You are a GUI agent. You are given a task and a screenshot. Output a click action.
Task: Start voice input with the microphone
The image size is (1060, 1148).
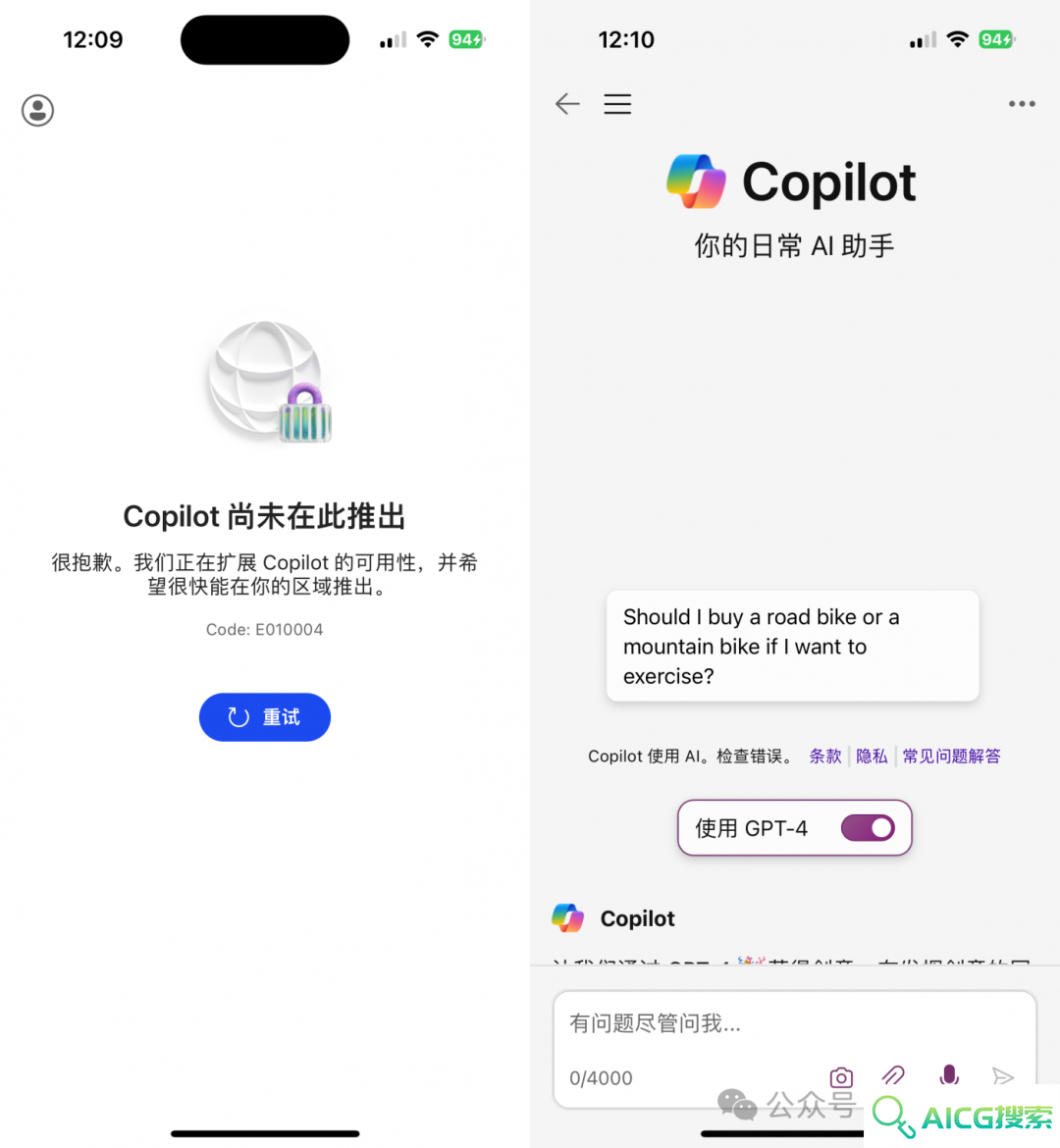point(948,1076)
